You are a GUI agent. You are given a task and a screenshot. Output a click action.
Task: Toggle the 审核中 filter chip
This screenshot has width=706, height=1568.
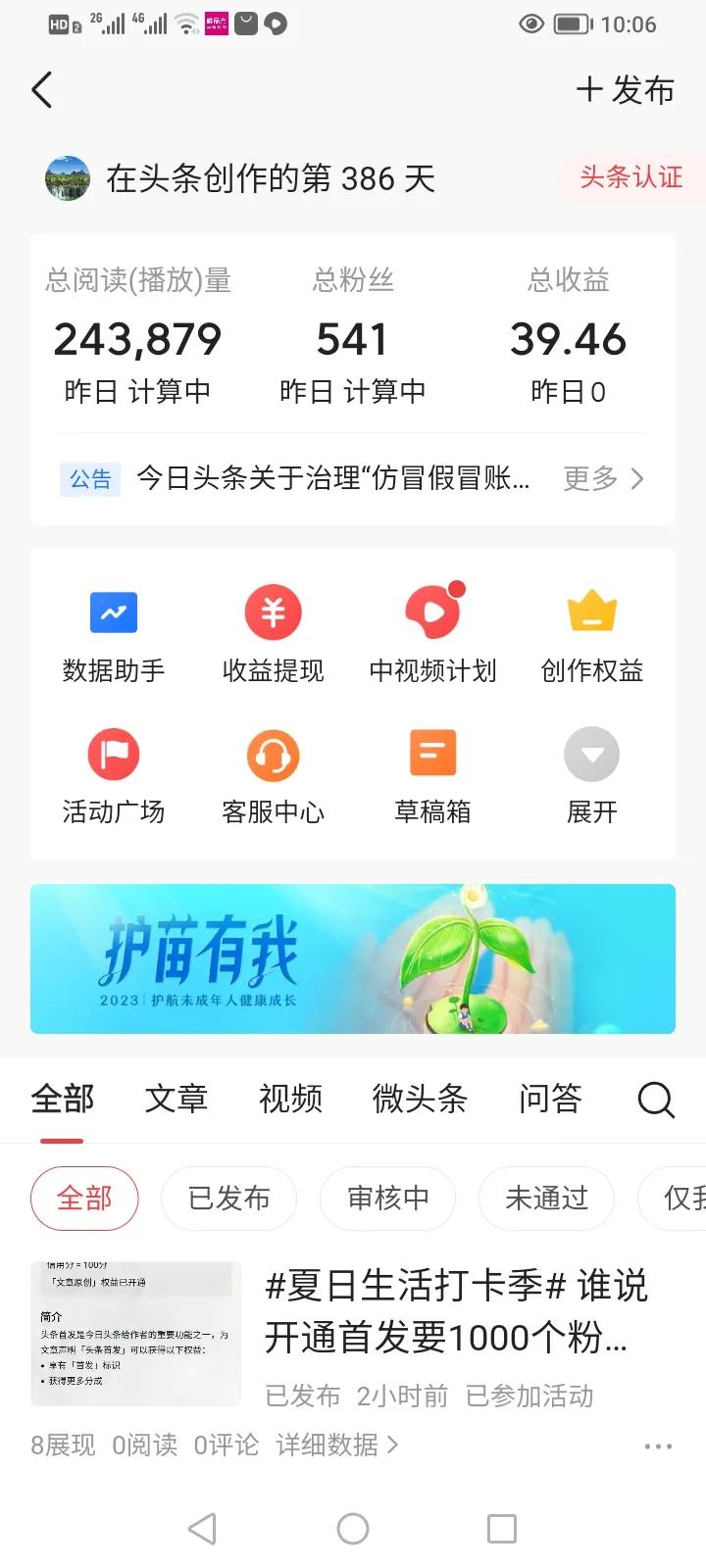click(x=387, y=1198)
